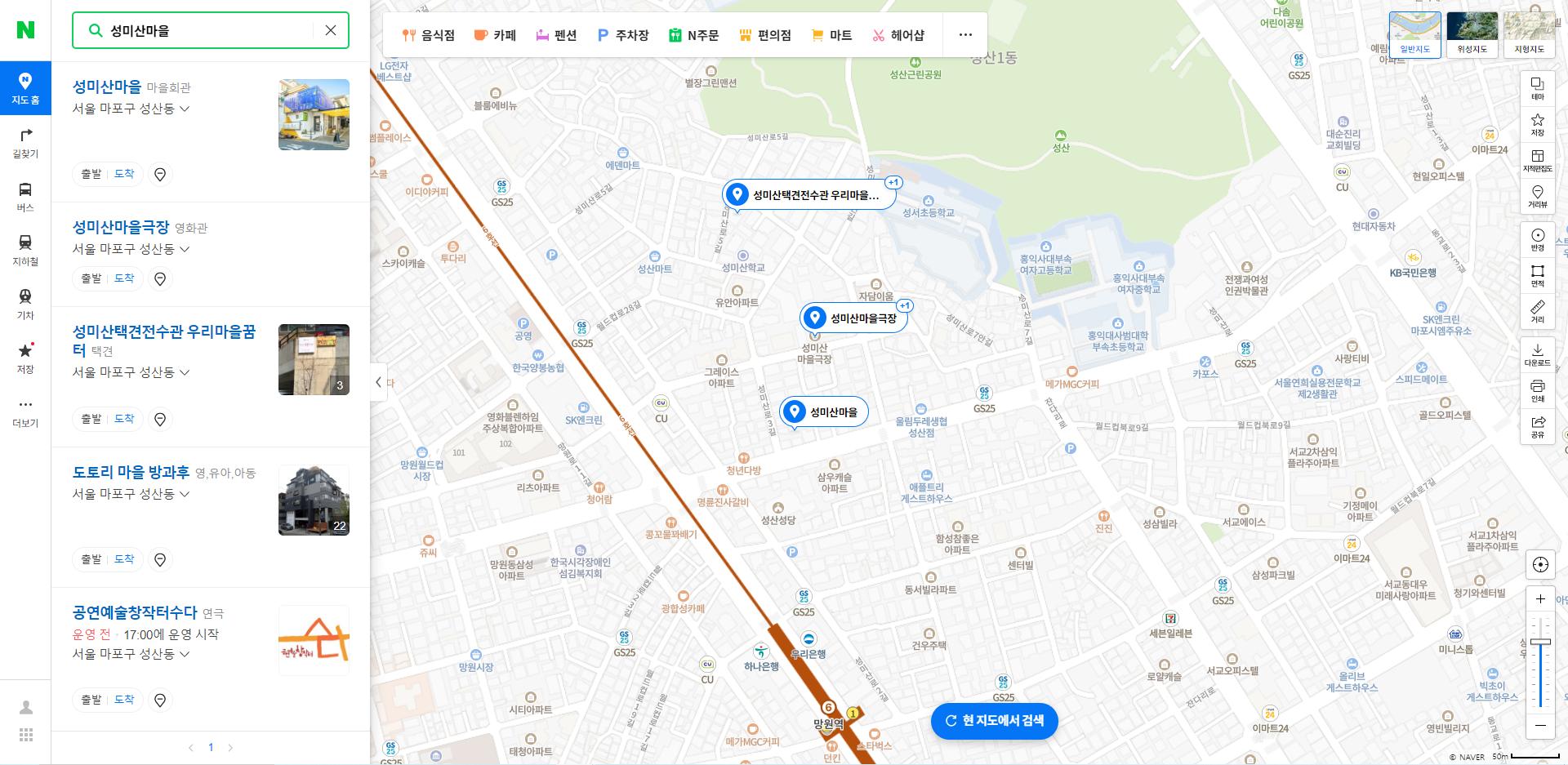Select the 카페 category chip
Viewport: 1568px width, 765px height.
coord(495,35)
